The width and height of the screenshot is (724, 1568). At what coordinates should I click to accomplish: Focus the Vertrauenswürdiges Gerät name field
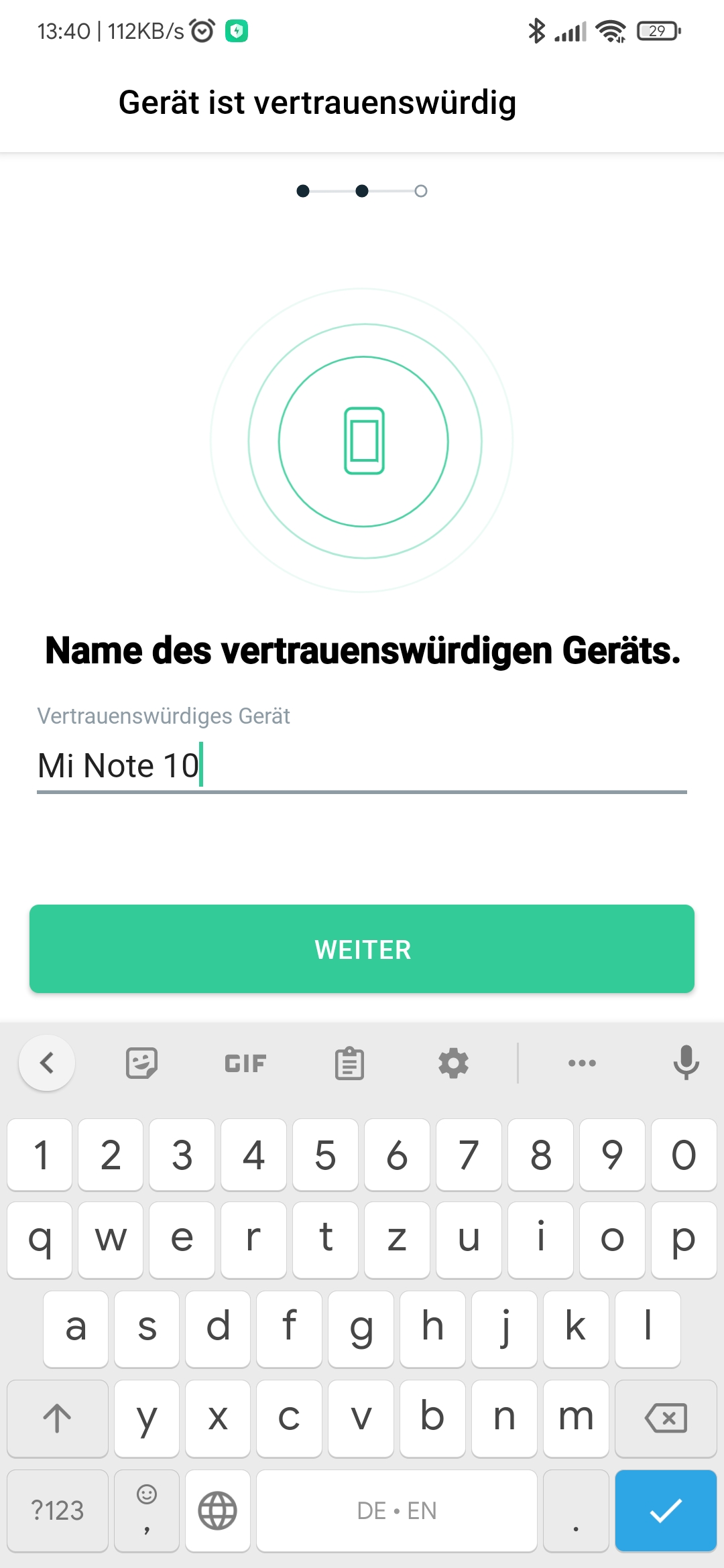coord(362,765)
